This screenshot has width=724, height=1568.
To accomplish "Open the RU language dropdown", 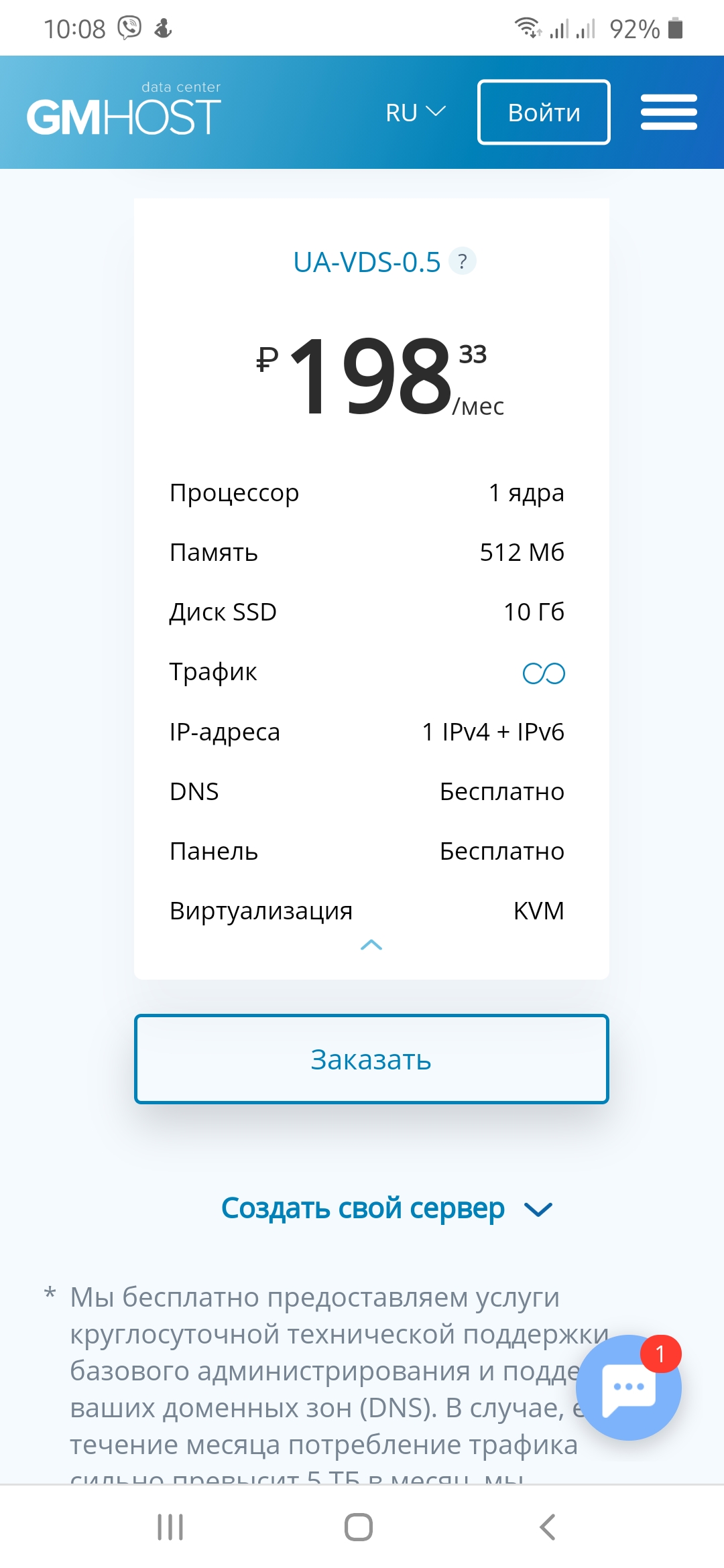I will pyautogui.click(x=415, y=113).
